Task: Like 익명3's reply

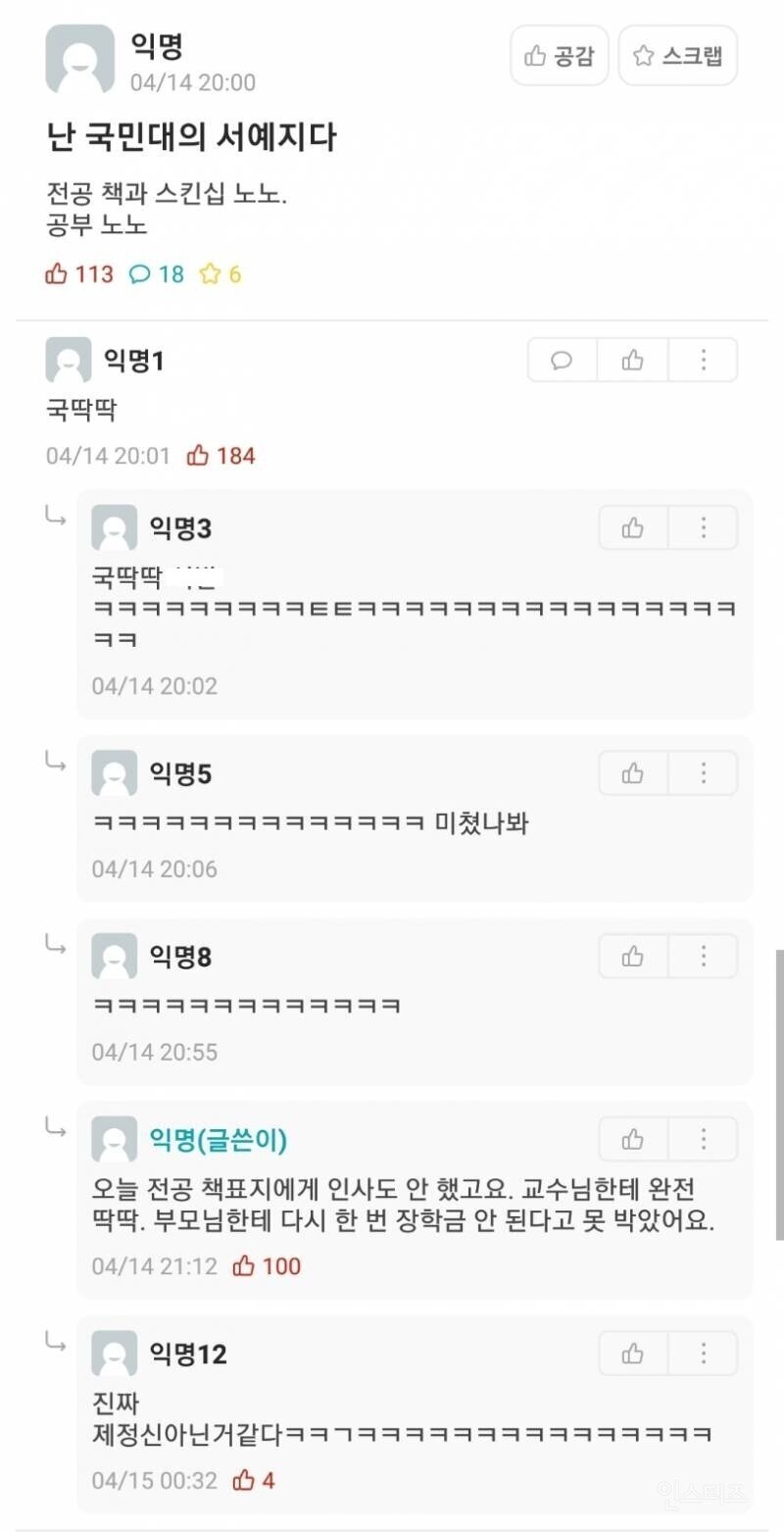Action: 633,529
